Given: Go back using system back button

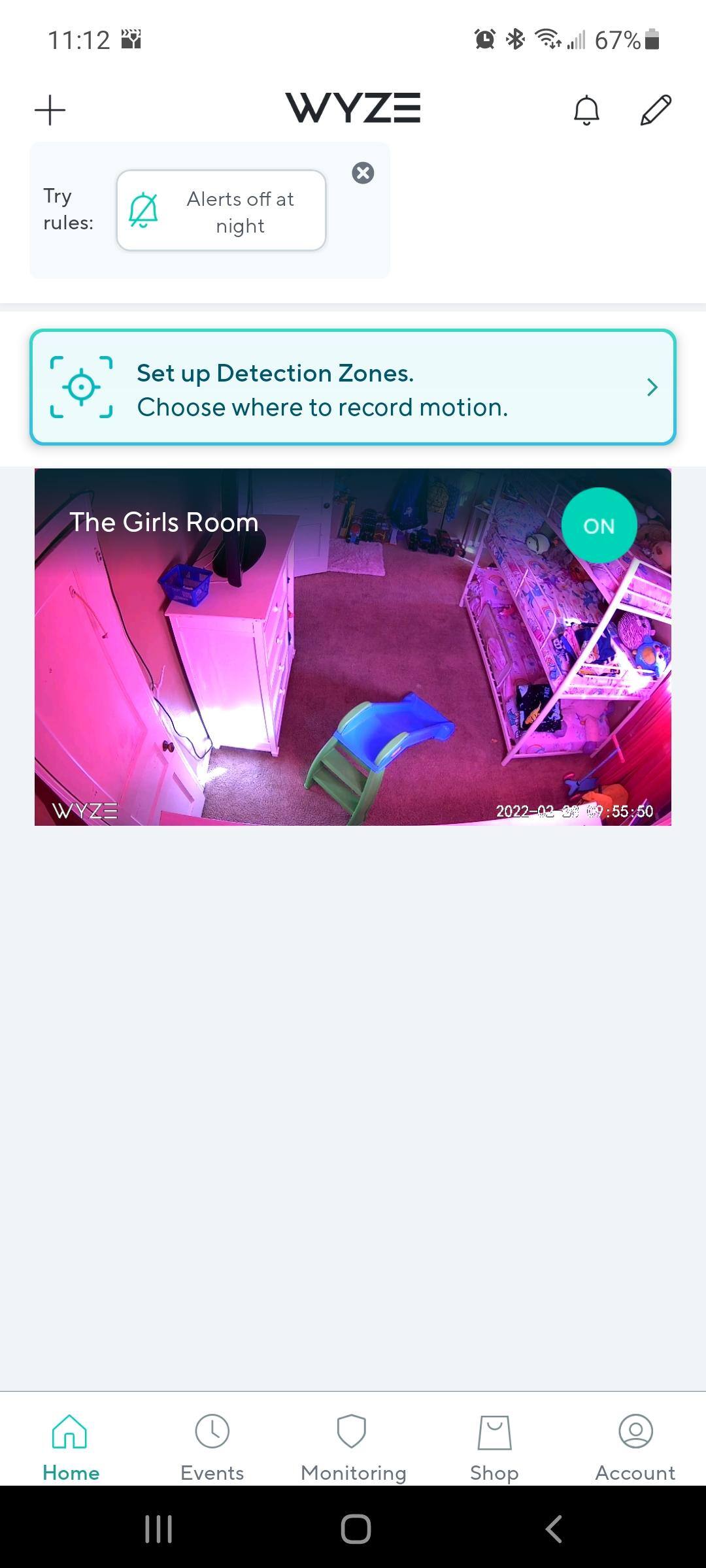Looking at the screenshot, I should (553, 1529).
